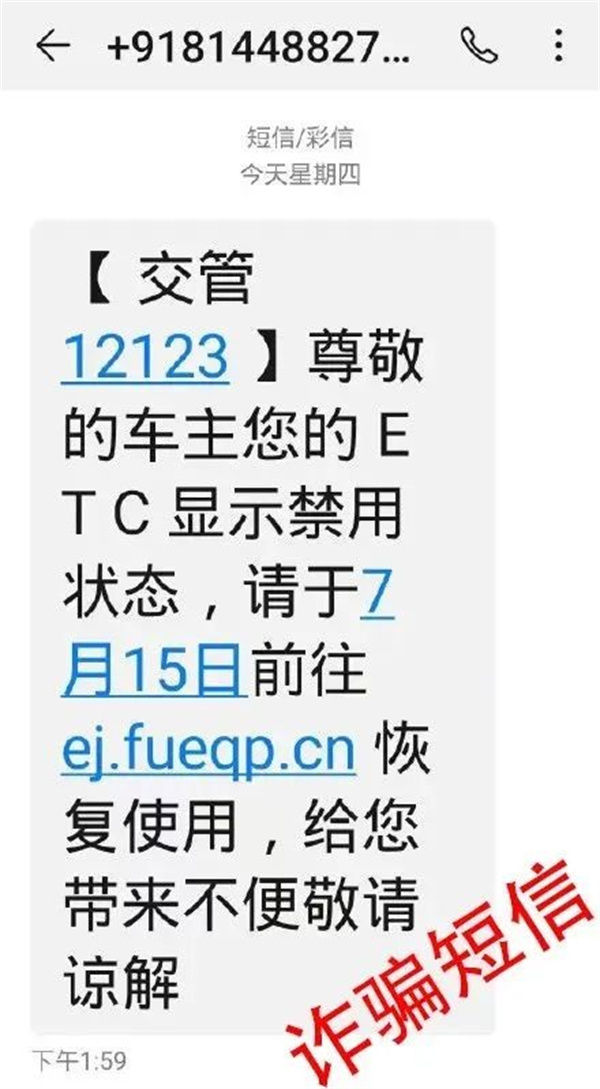Open the overflow menu

558,45
